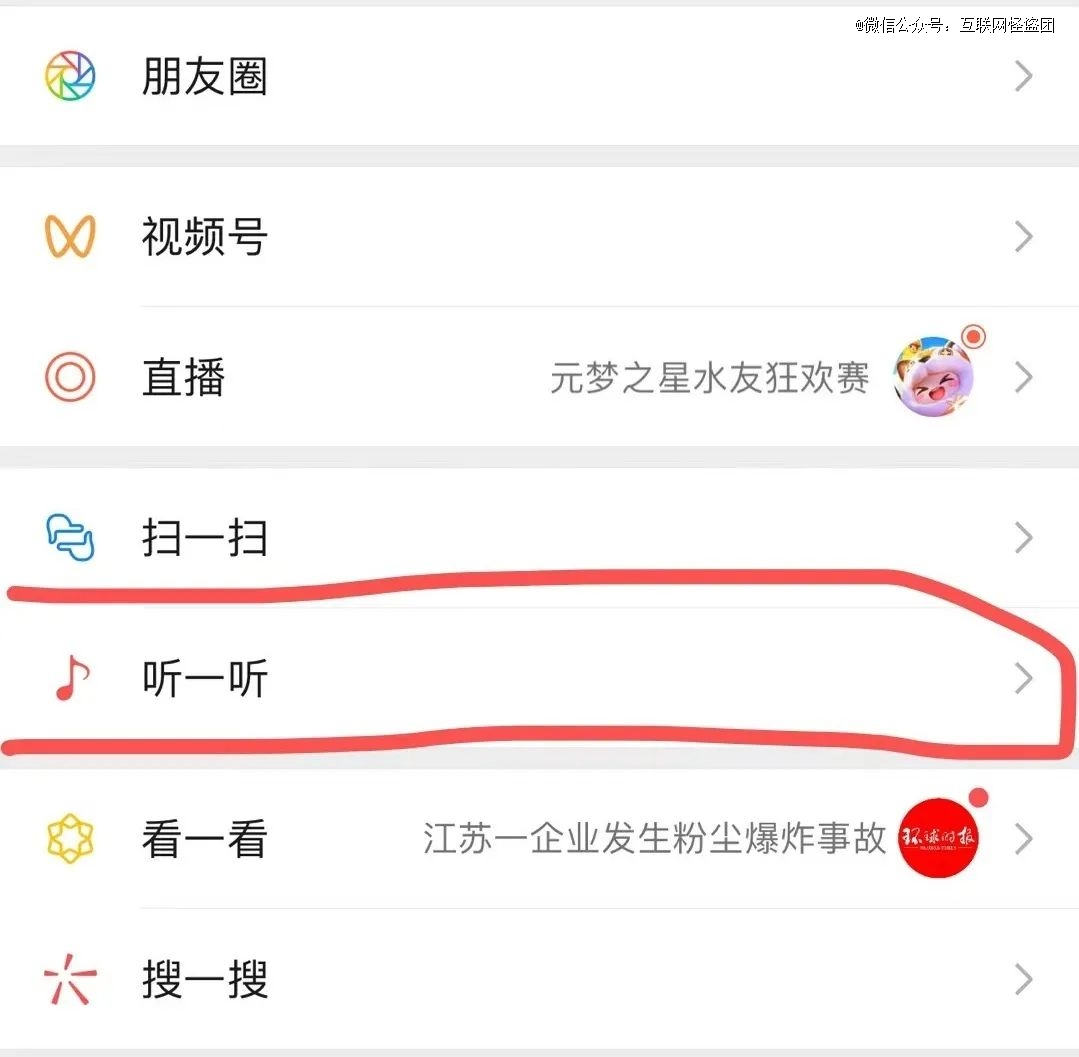Open 搜一搜 search
The image size is (1079, 1057).
click(x=204, y=980)
